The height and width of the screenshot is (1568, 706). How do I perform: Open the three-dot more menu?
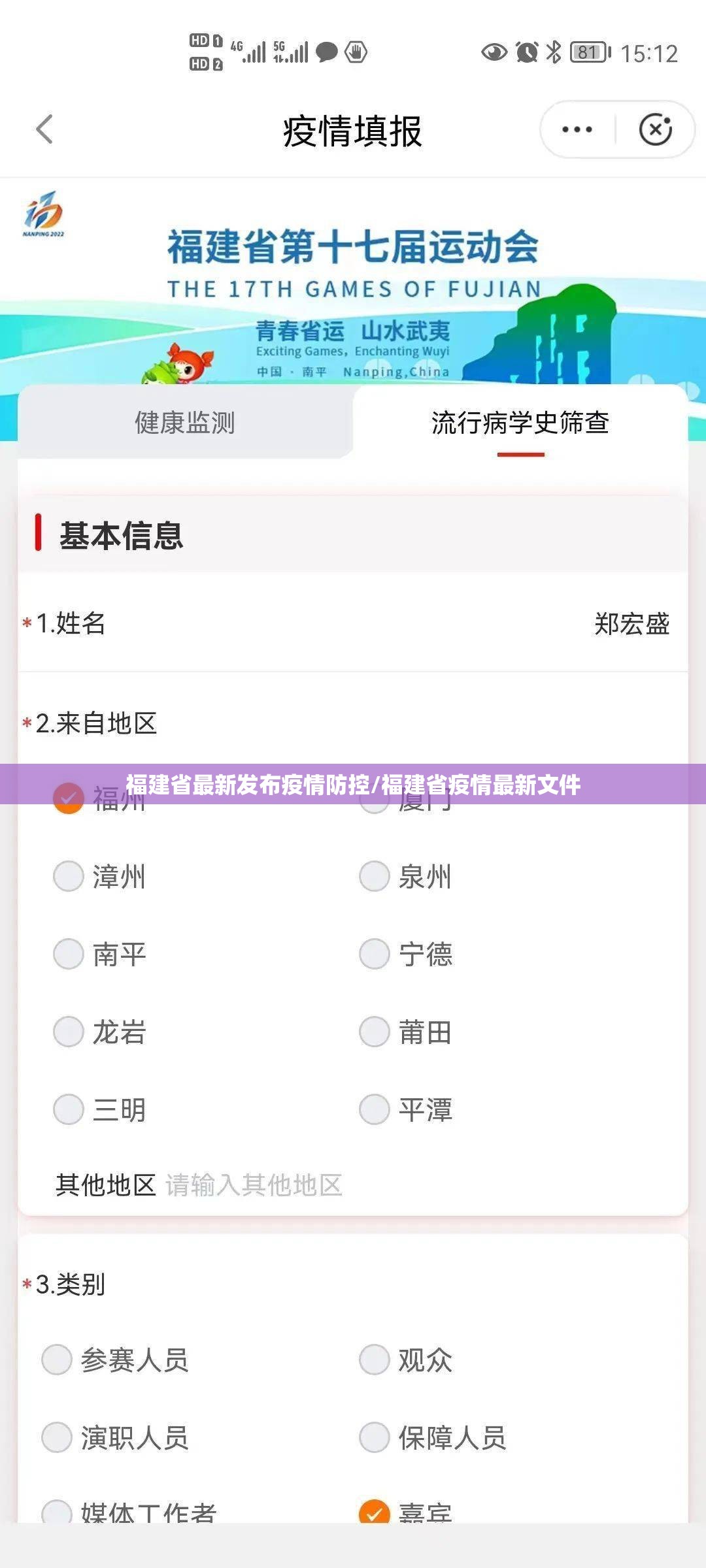577,129
